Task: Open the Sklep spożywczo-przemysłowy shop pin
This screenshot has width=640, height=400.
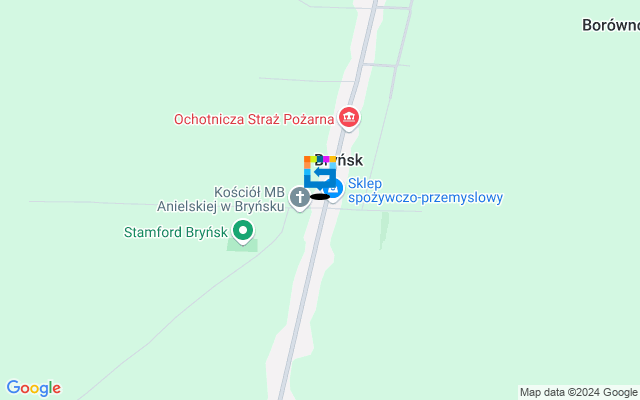Action: click(x=334, y=187)
